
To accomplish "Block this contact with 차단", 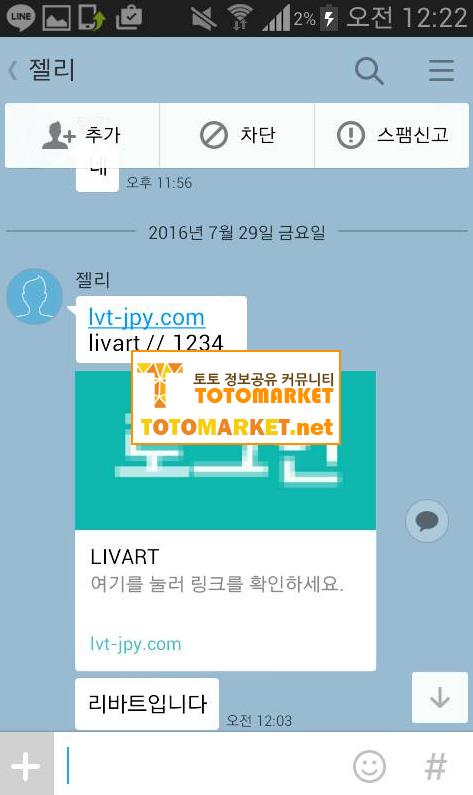I will pos(237,135).
